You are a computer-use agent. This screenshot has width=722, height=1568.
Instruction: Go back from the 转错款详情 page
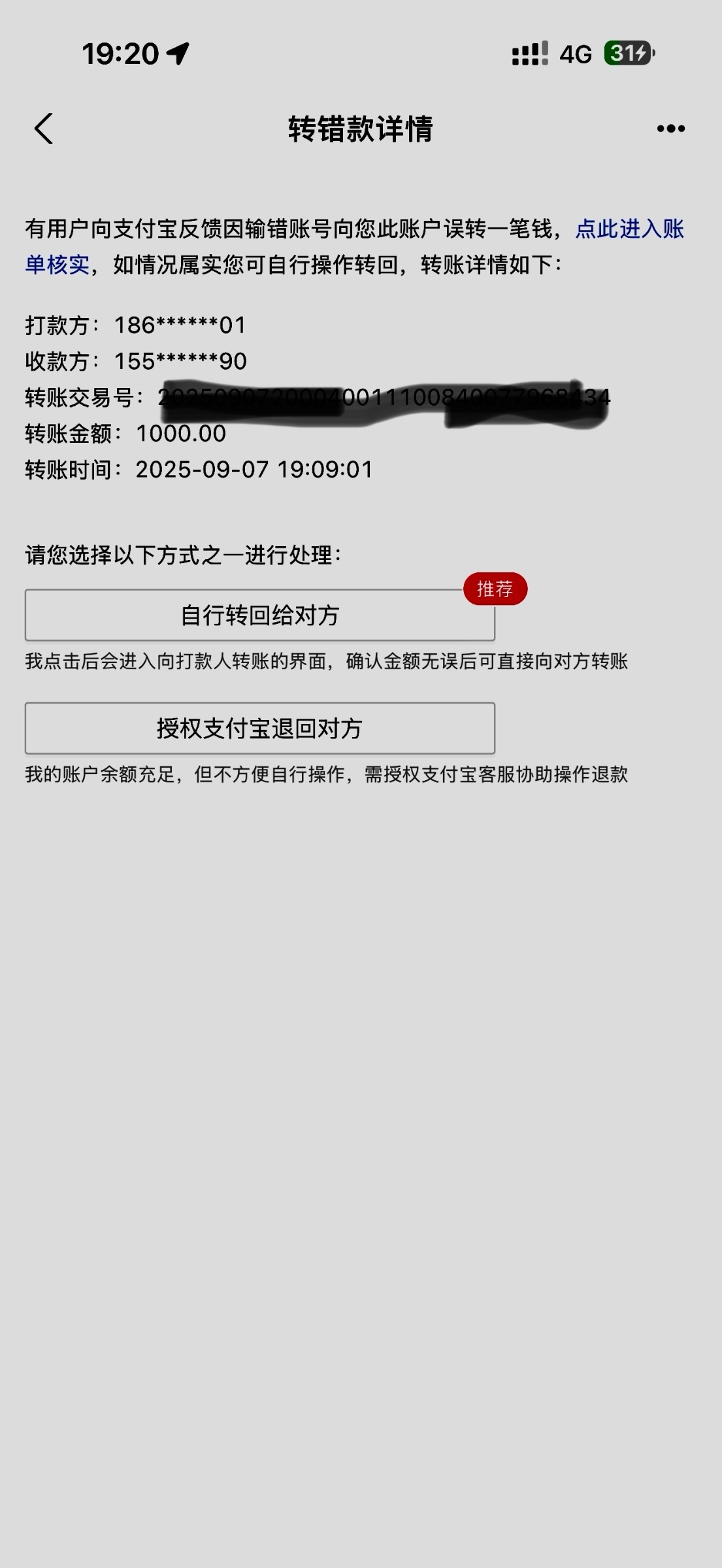point(44,128)
